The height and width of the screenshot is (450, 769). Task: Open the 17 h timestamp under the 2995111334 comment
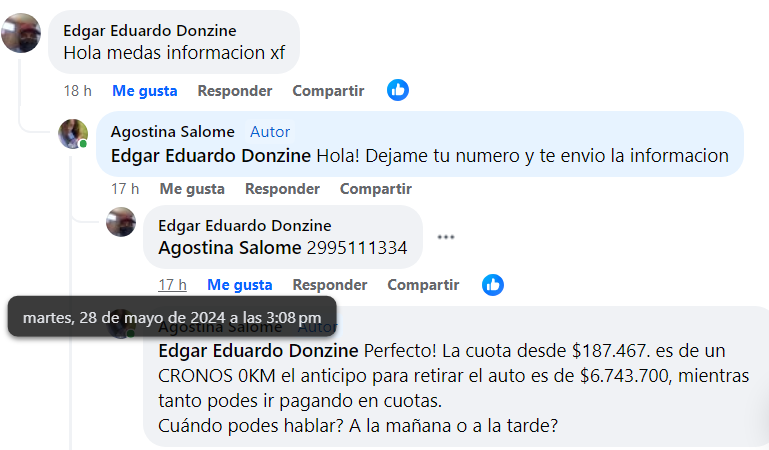pos(173,284)
